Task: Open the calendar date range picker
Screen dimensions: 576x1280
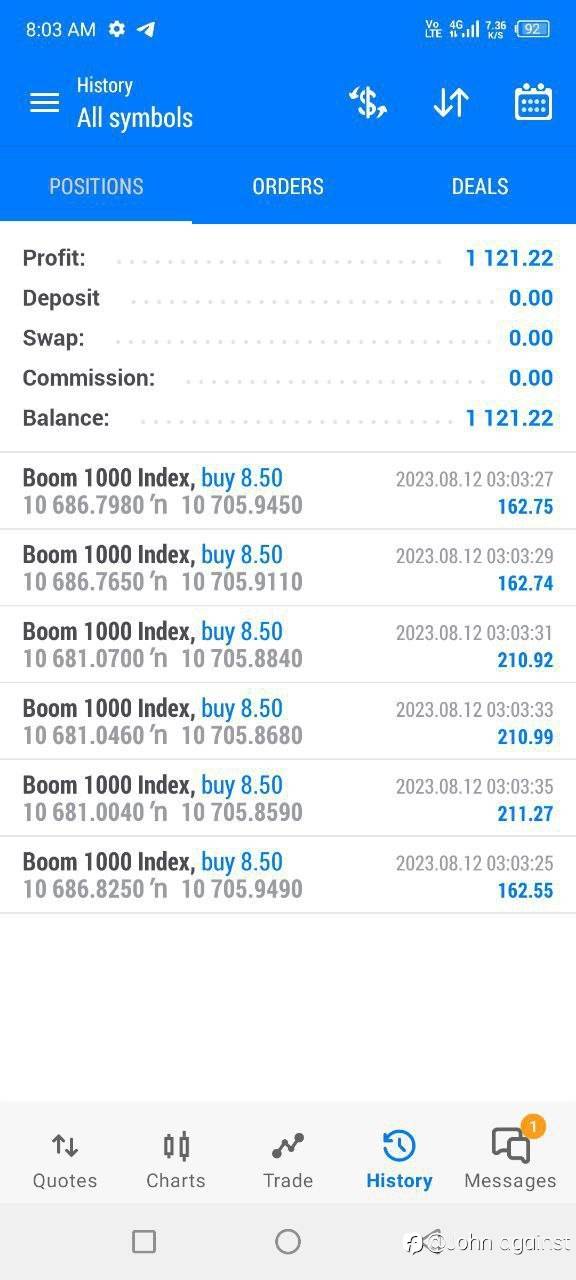Action: click(533, 102)
